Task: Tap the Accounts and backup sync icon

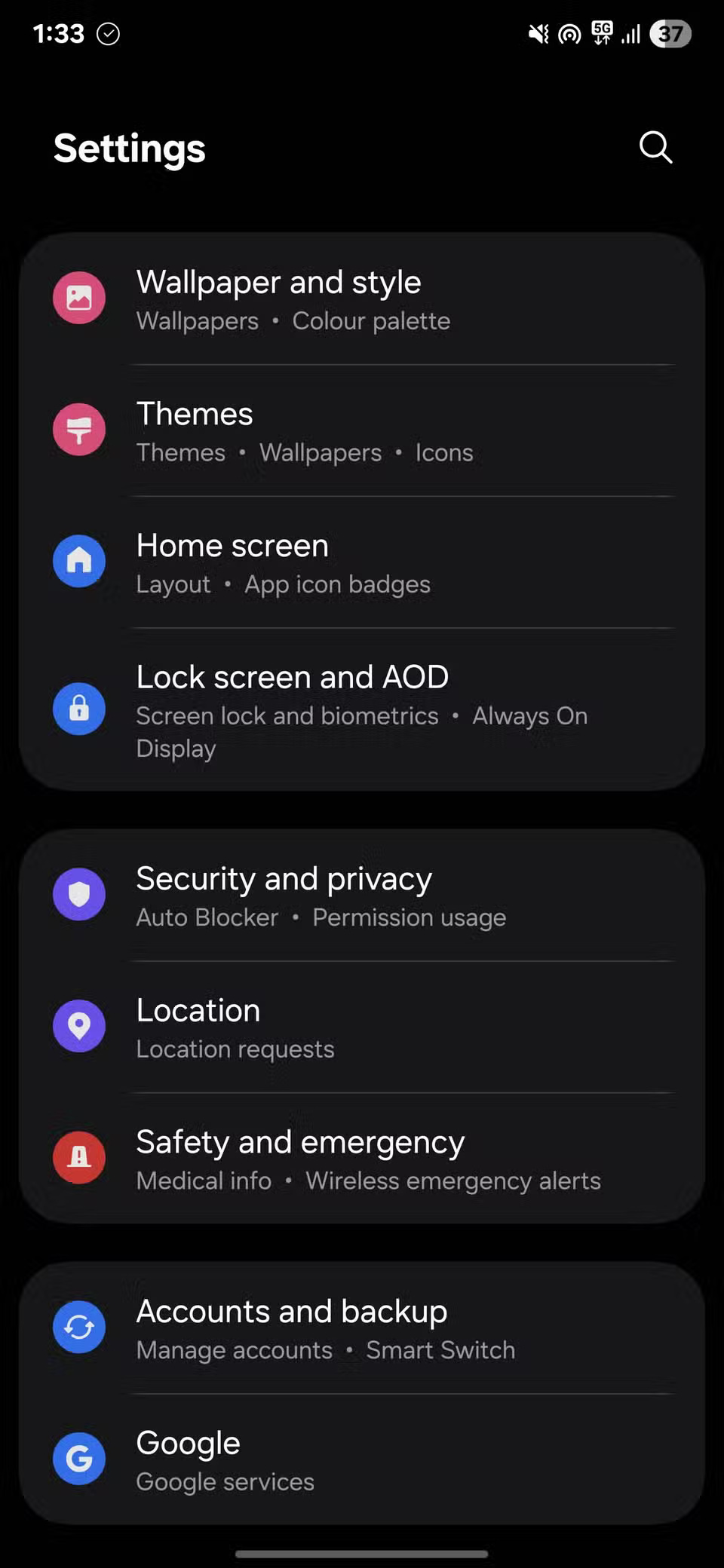Action: pos(78,1327)
